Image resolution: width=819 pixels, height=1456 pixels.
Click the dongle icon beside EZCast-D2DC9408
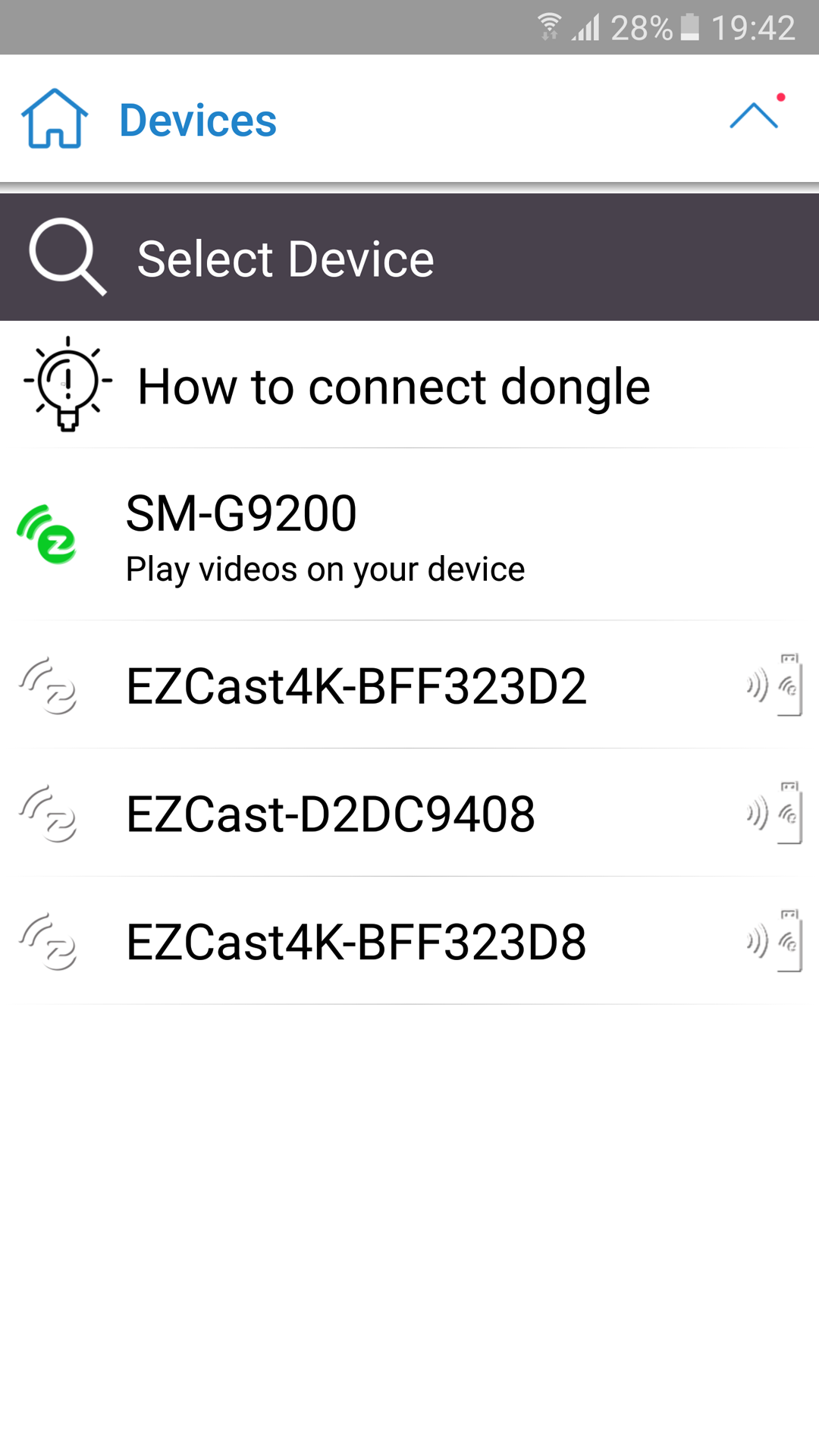click(x=790, y=813)
